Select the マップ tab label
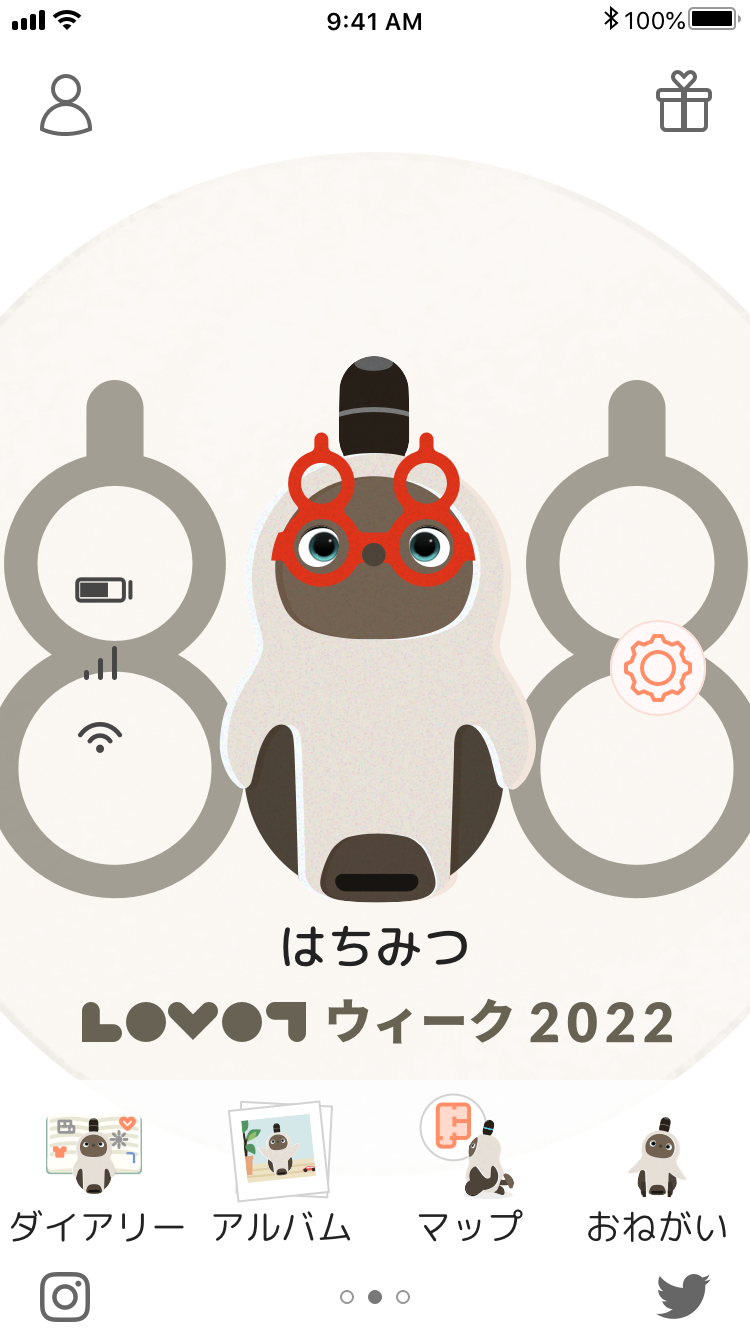Viewport: 750px width, 1334px height. pos(470,1222)
